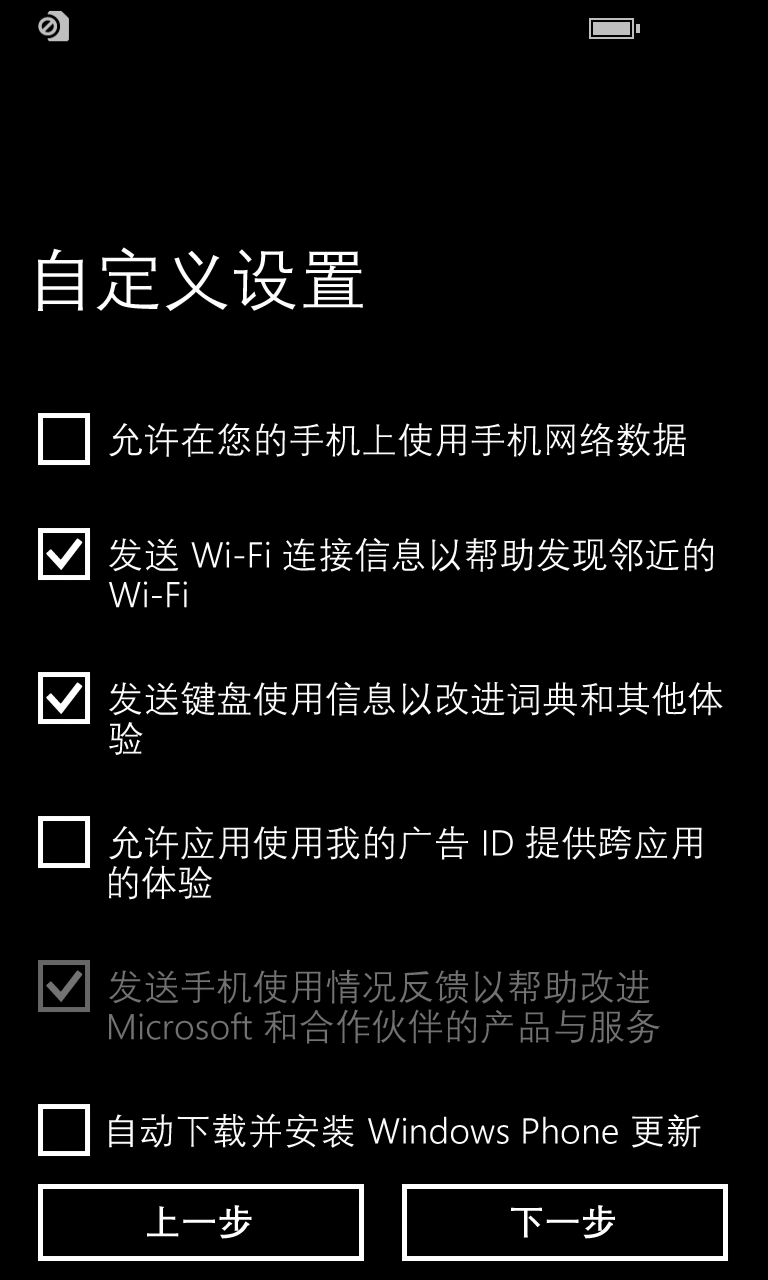The width and height of the screenshot is (768, 1280).
Task: Check 允许应用使用我的广告 ID option
Action: point(64,842)
